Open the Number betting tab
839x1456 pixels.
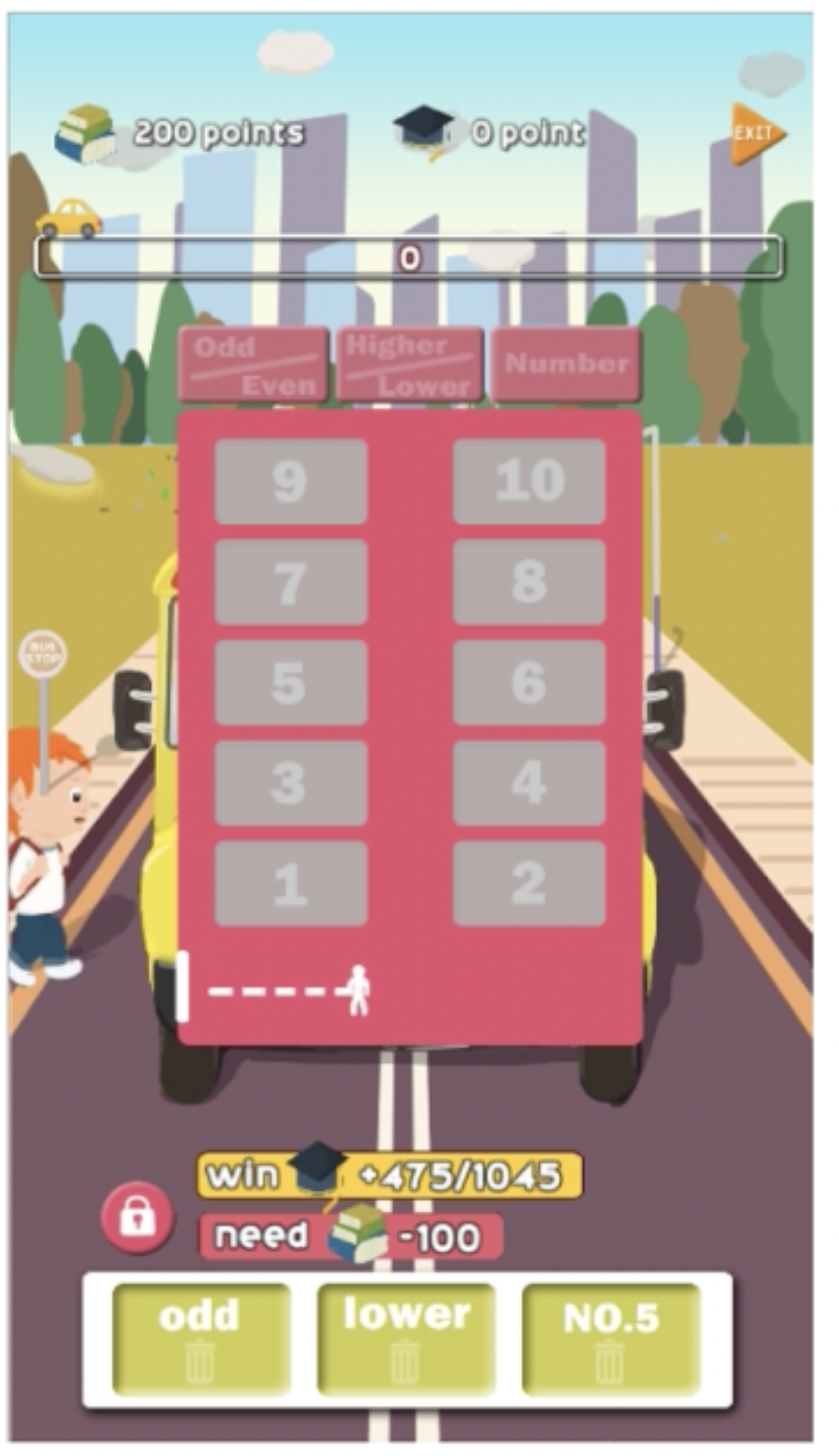[x=567, y=364]
